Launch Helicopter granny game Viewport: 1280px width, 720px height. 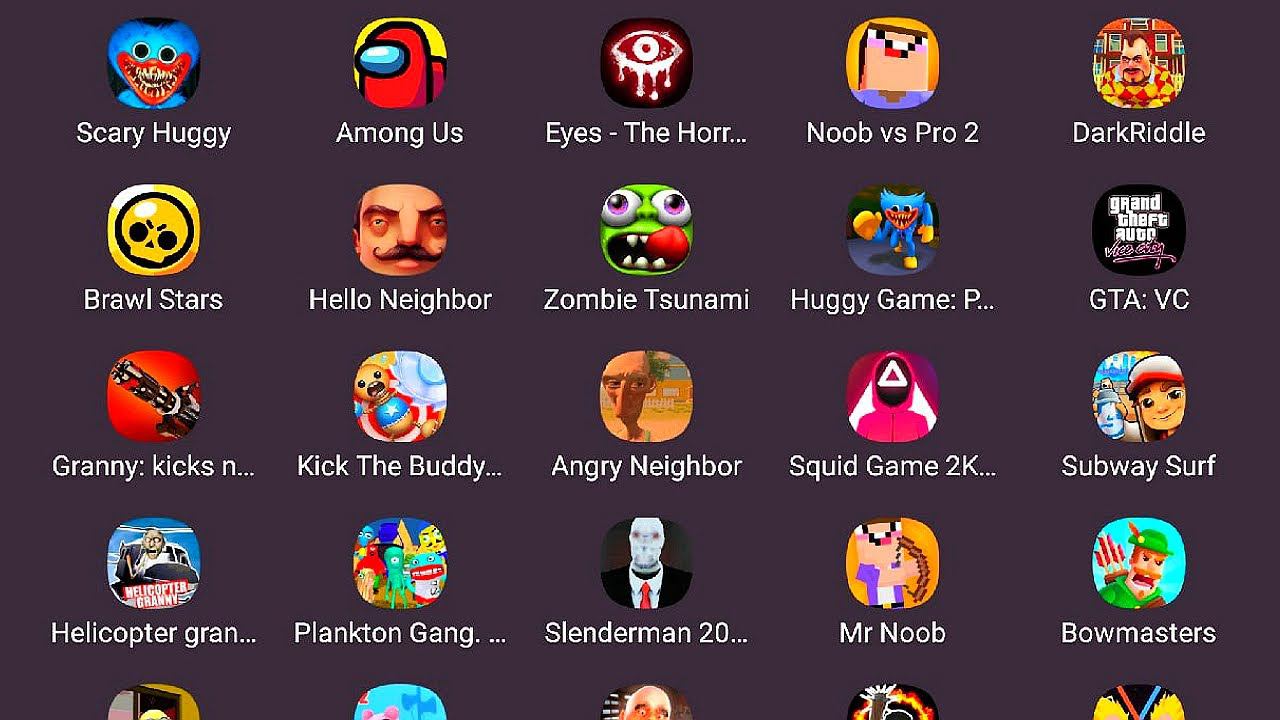(154, 564)
